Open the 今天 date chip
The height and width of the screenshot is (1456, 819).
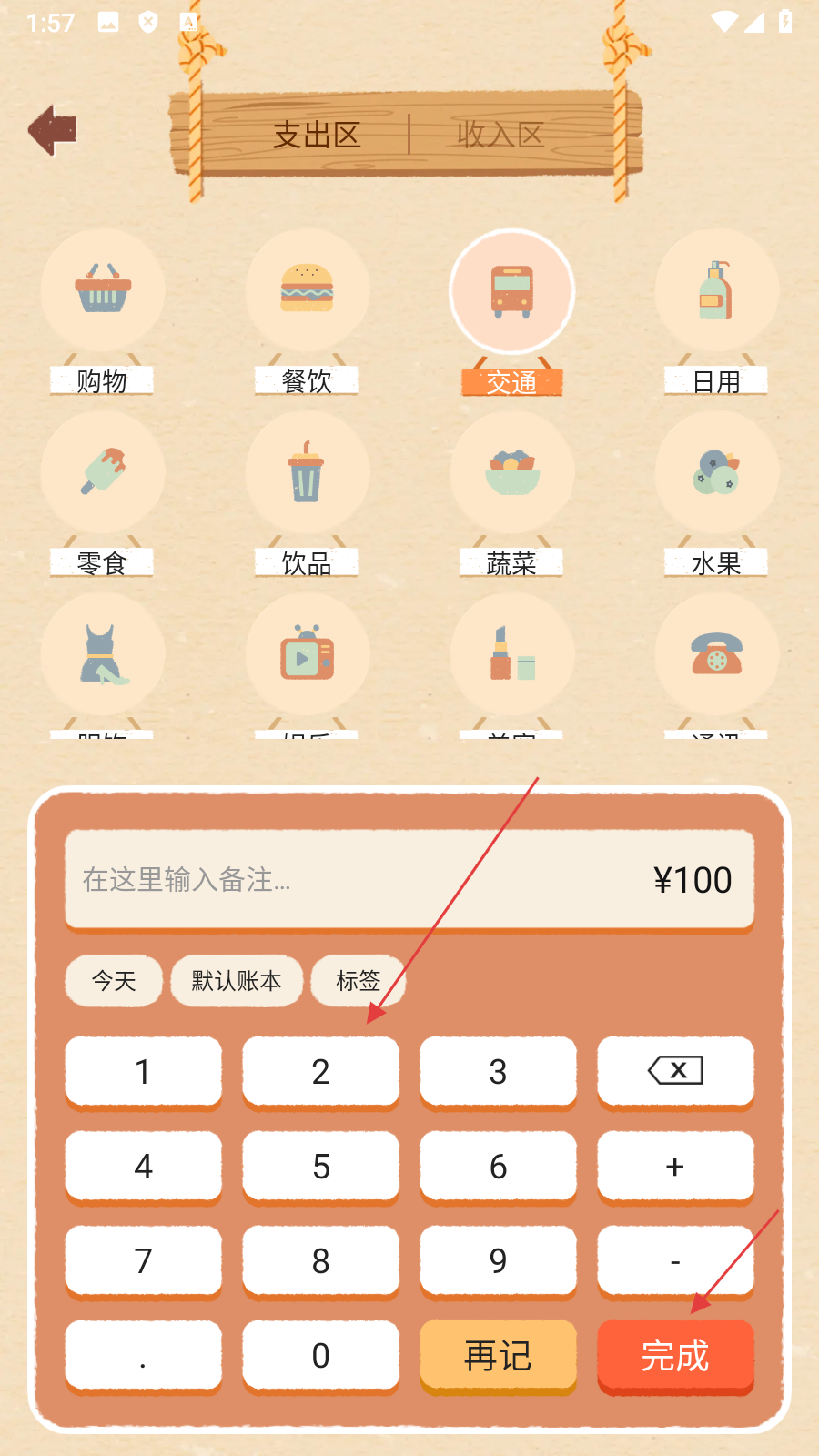[x=114, y=981]
